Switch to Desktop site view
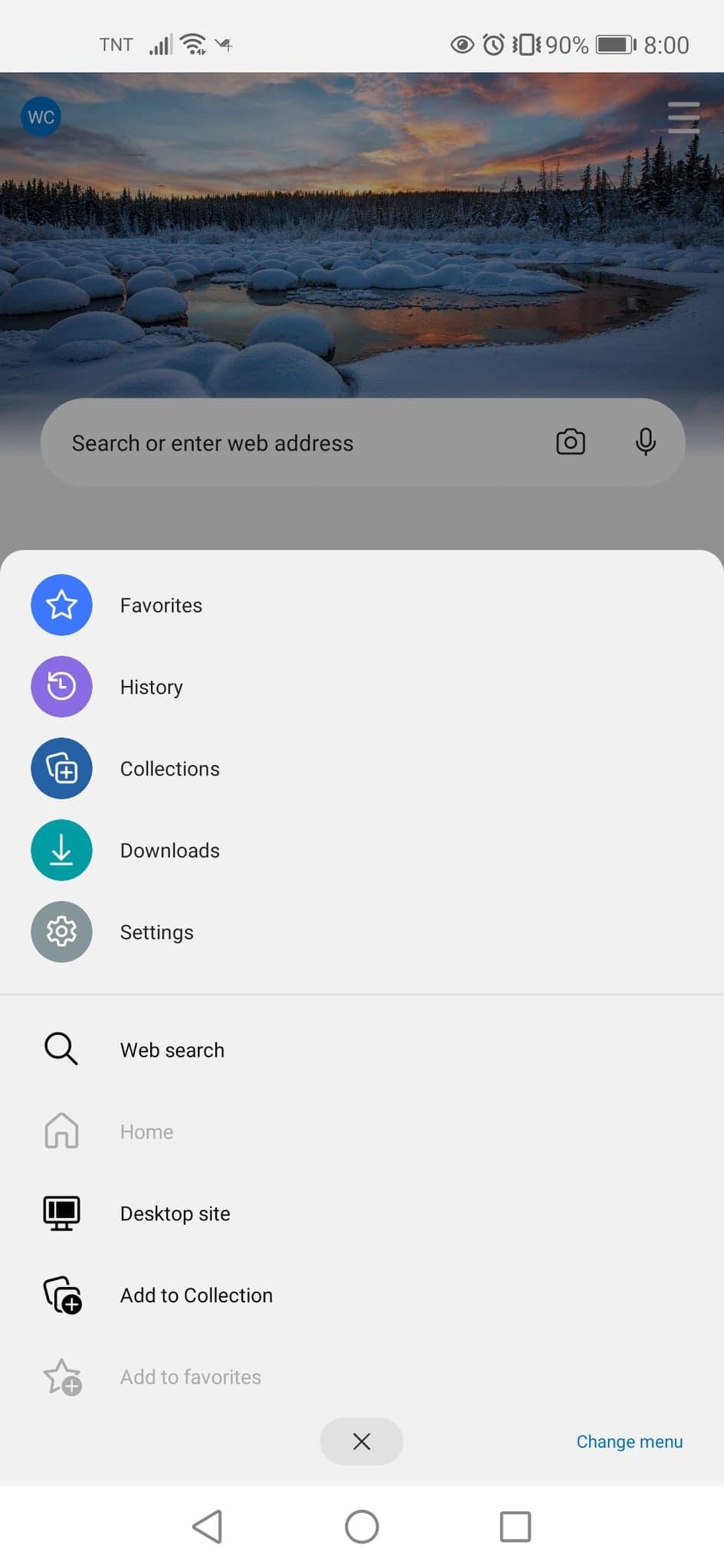This screenshot has width=724, height=1568. (x=175, y=1214)
